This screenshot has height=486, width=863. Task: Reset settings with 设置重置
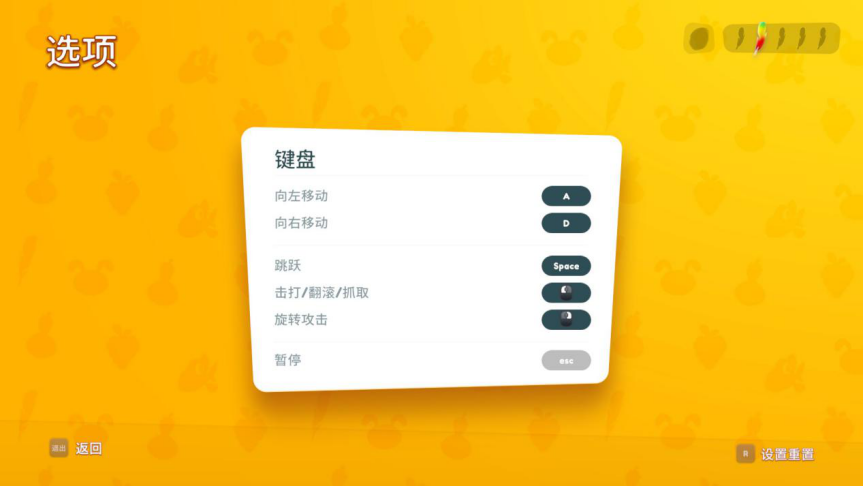pyautogui.click(x=776, y=454)
